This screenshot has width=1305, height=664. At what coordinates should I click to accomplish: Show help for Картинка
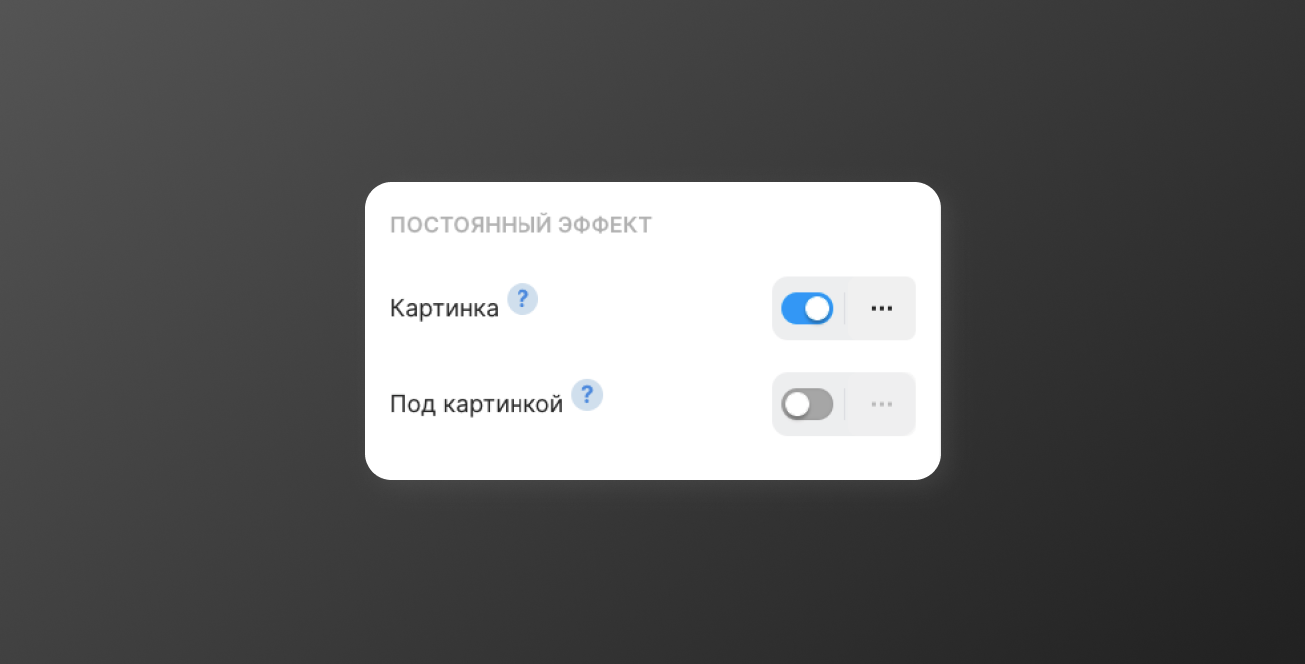point(522,299)
